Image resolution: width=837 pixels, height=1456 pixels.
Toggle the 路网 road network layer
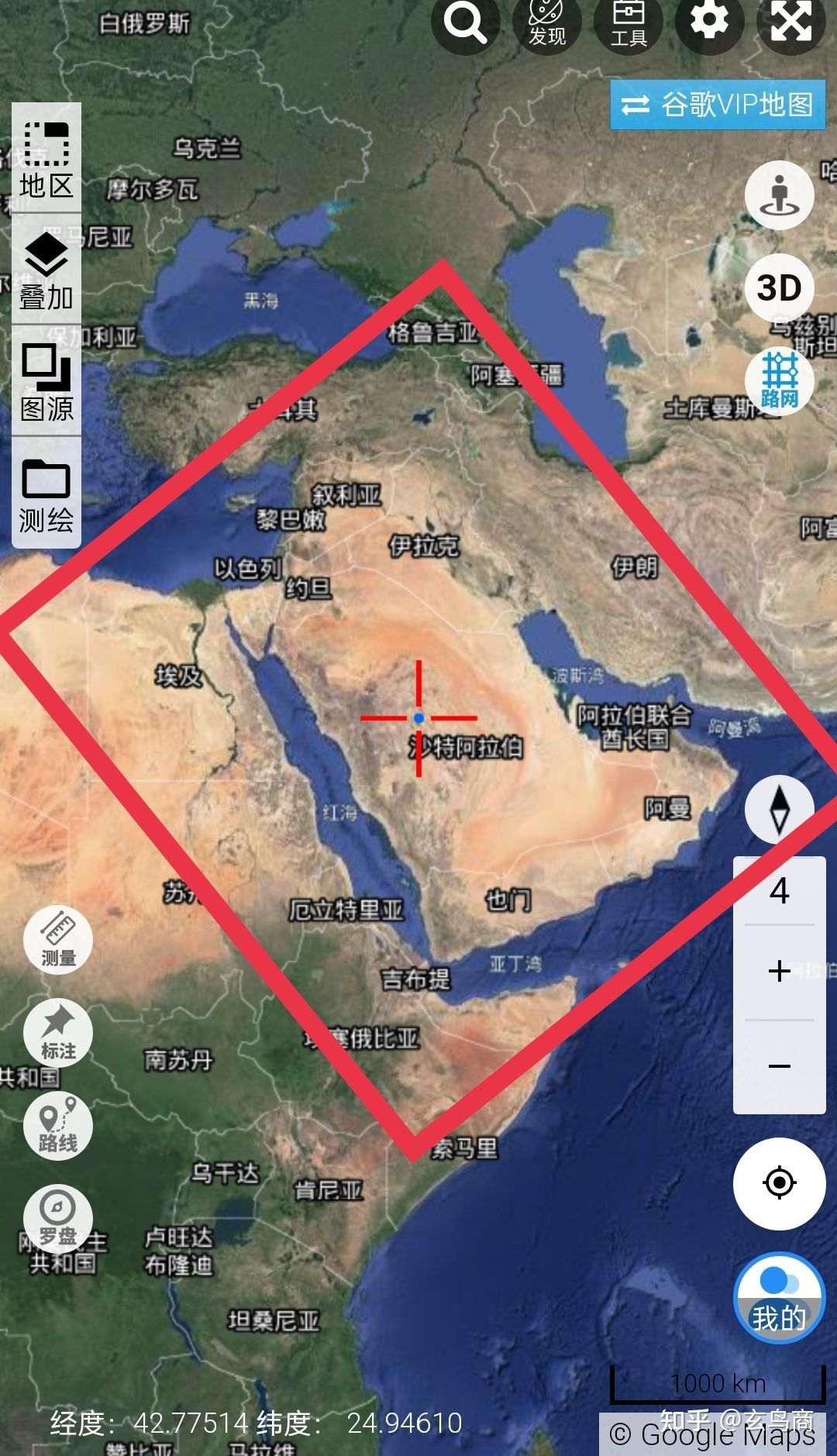779,380
